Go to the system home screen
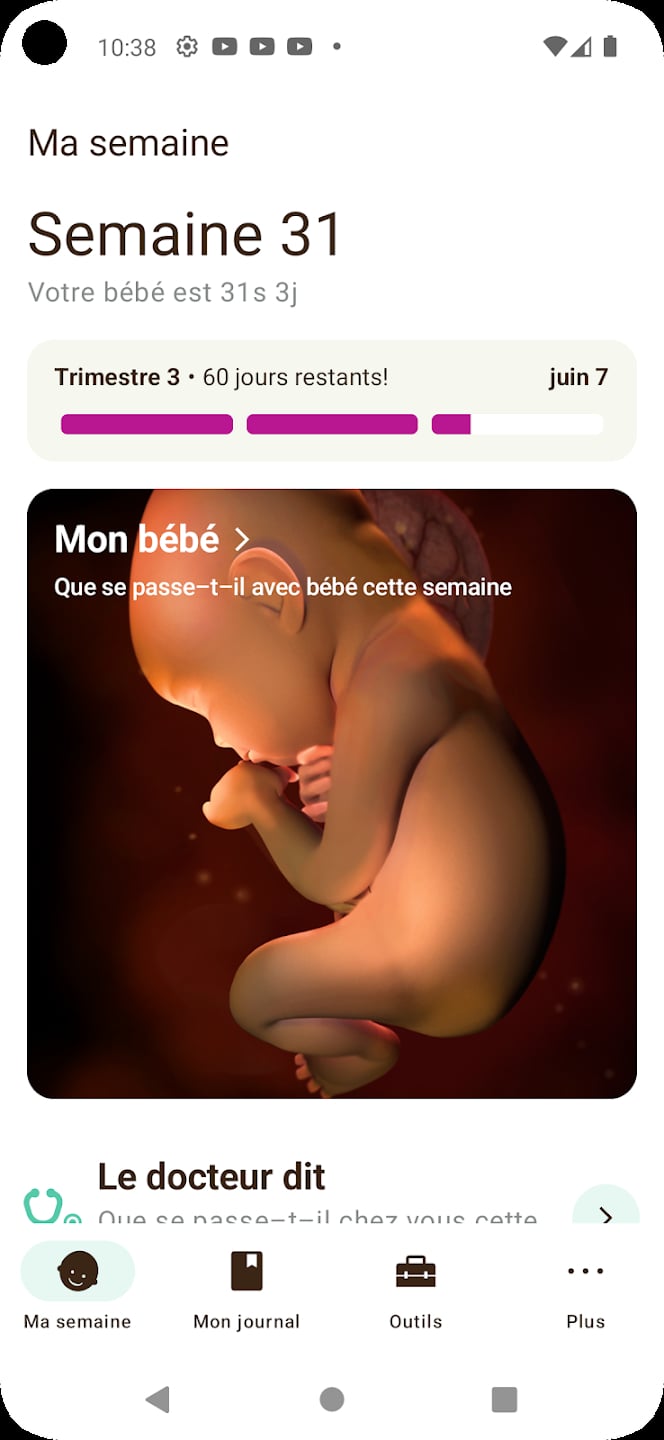The image size is (664, 1440). [332, 1399]
